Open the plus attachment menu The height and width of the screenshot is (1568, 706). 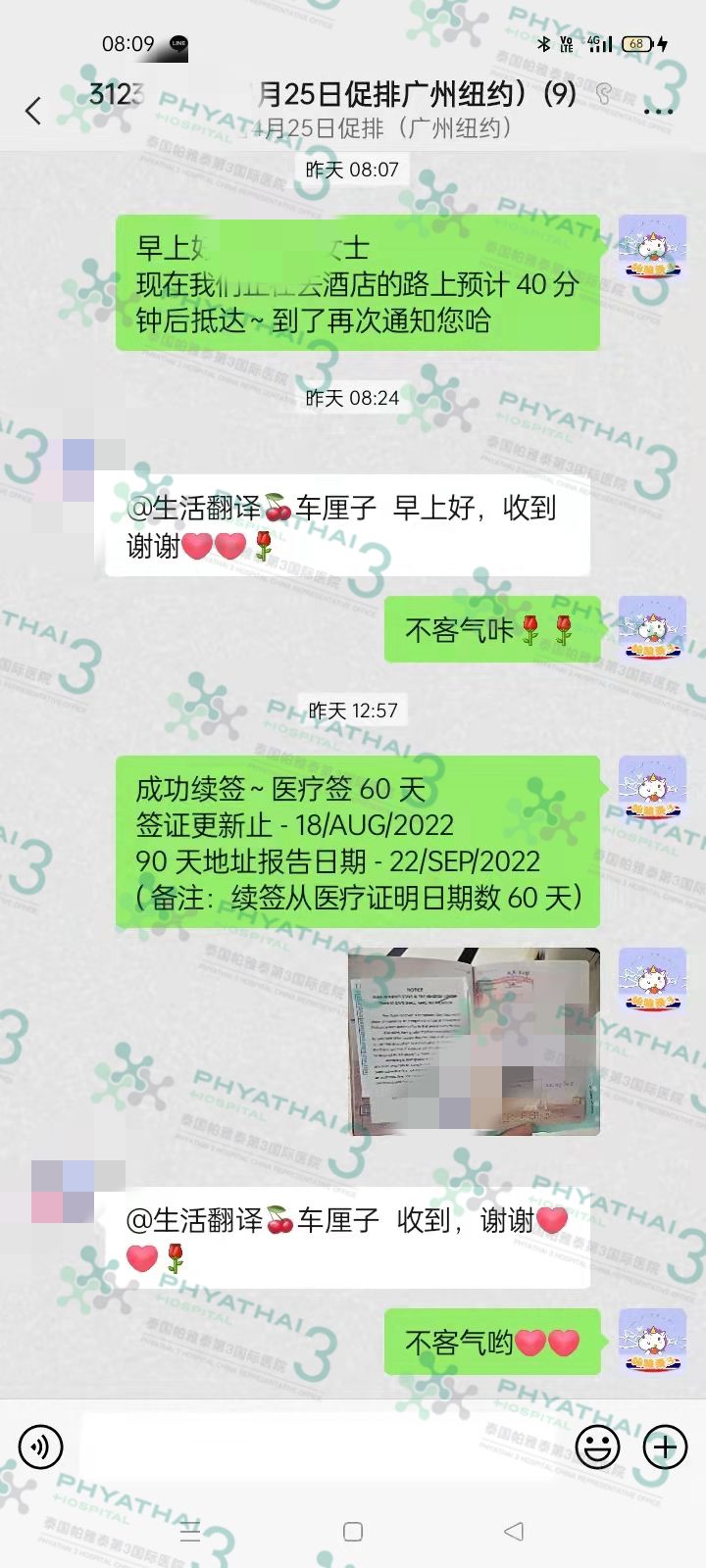(664, 1446)
